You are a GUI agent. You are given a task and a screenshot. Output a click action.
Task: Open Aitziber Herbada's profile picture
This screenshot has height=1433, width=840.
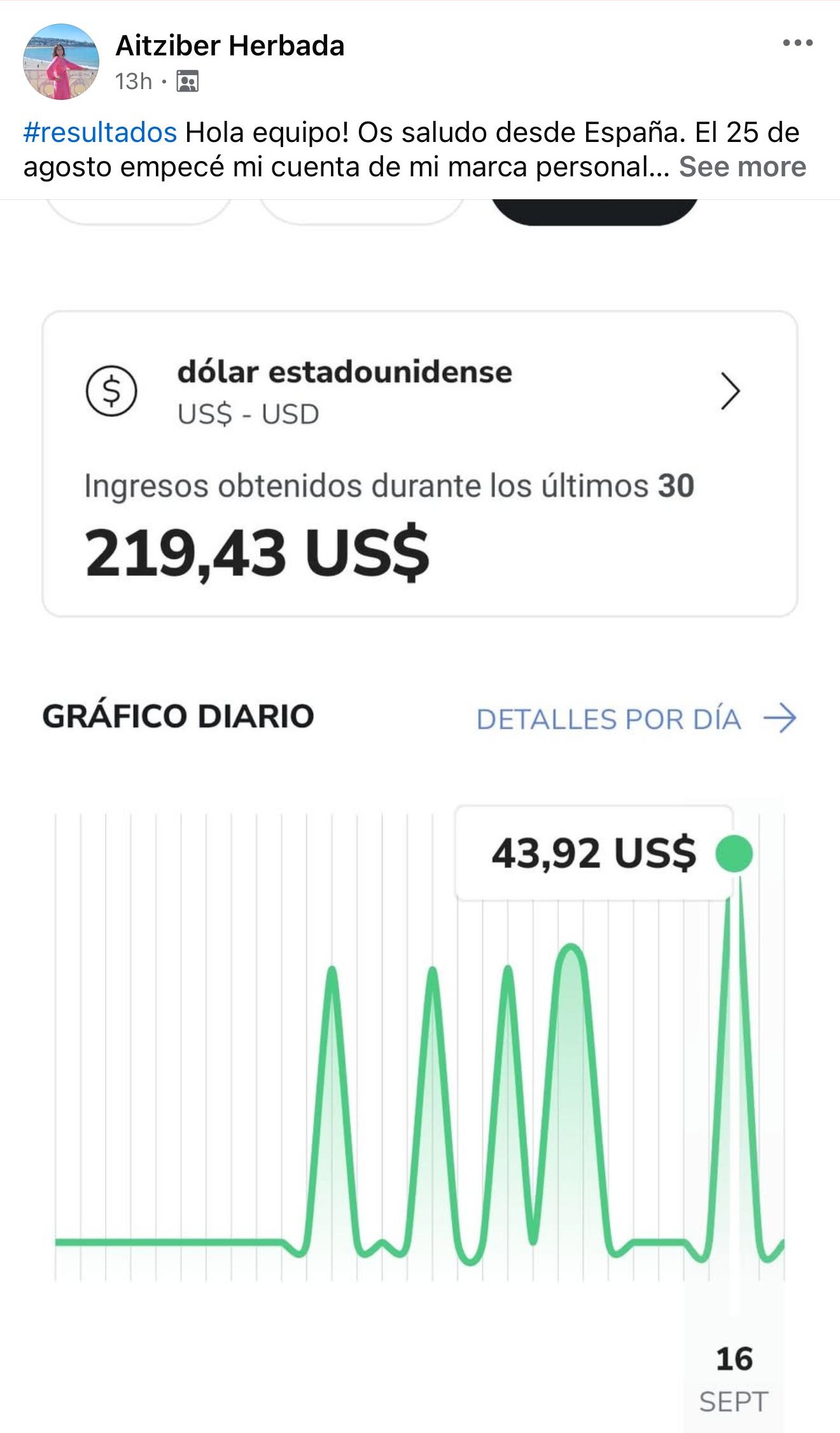click(x=61, y=62)
